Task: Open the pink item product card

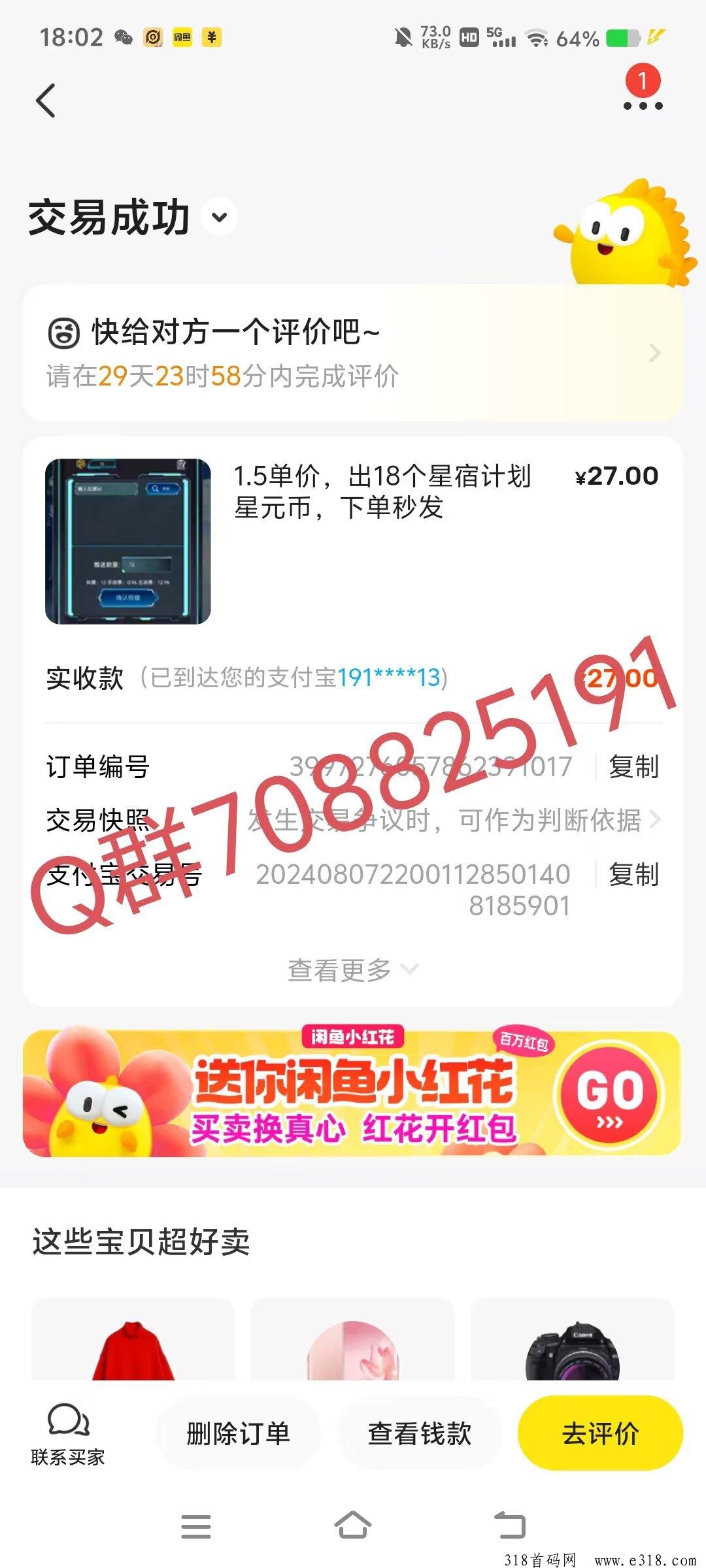Action: click(353, 1339)
